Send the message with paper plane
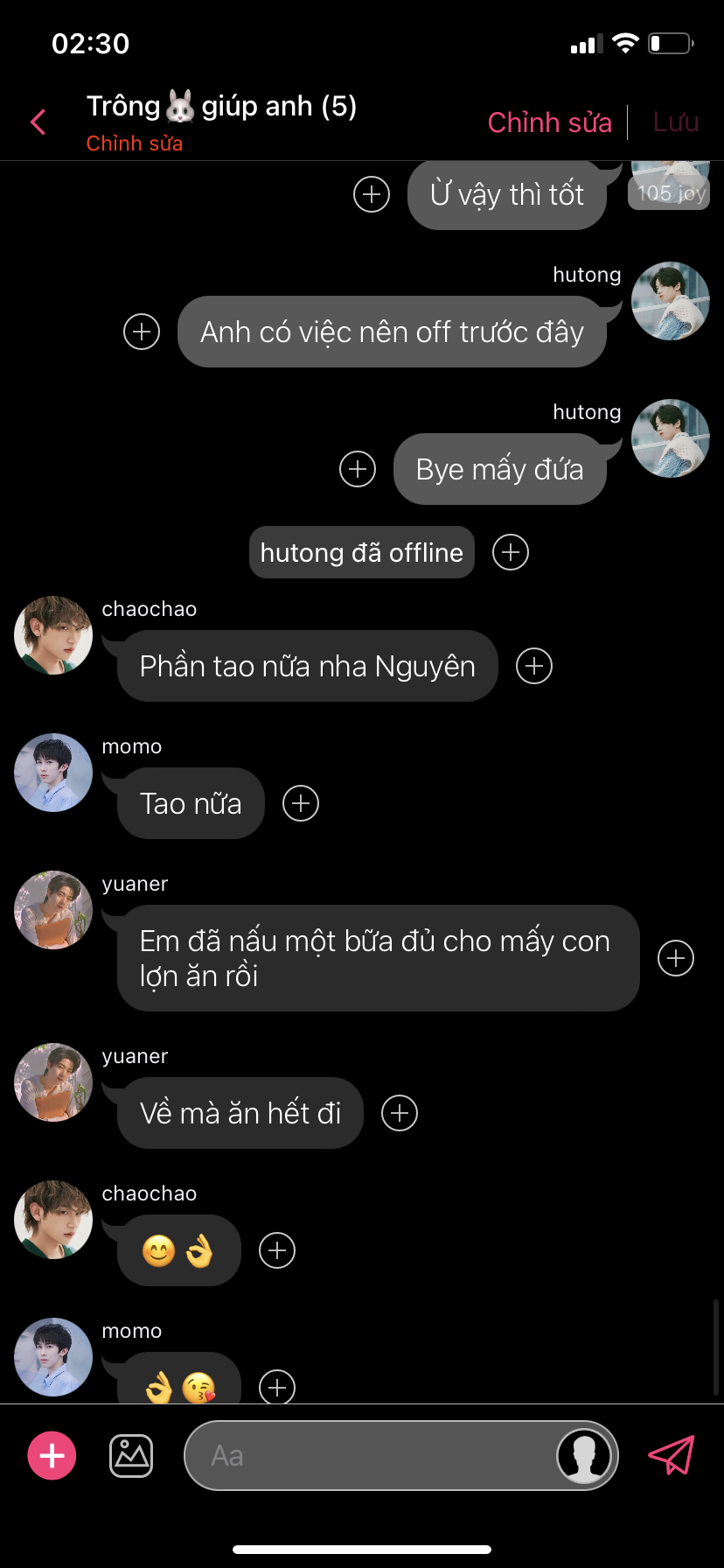Image resolution: width=724 pixels, height=1568 pixels. tap(672, 1455)
